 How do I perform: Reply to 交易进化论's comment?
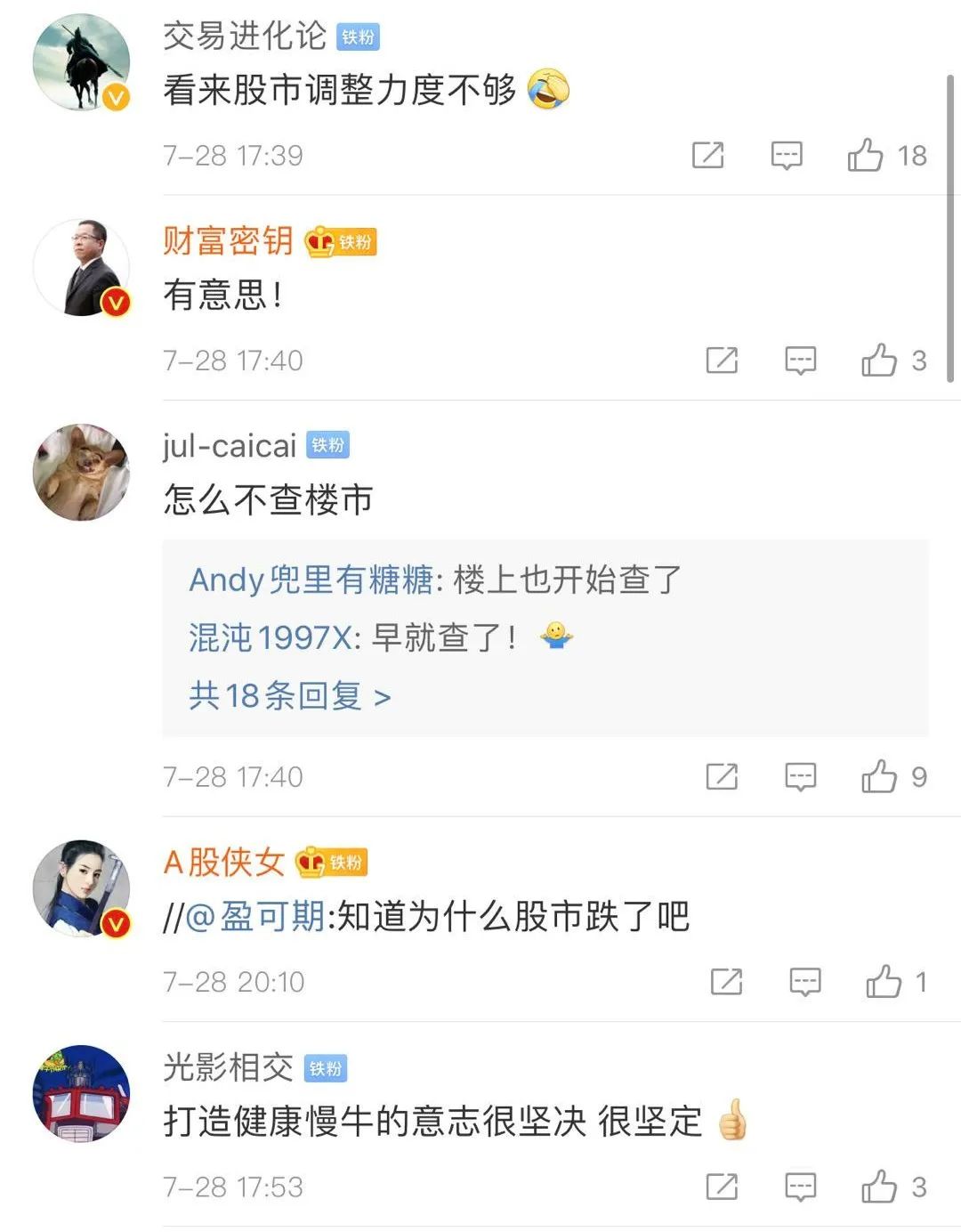[x=787, y=156]
